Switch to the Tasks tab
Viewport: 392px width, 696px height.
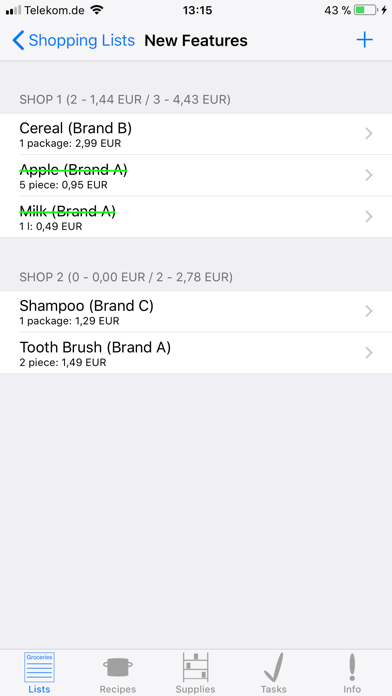(273, 673)
